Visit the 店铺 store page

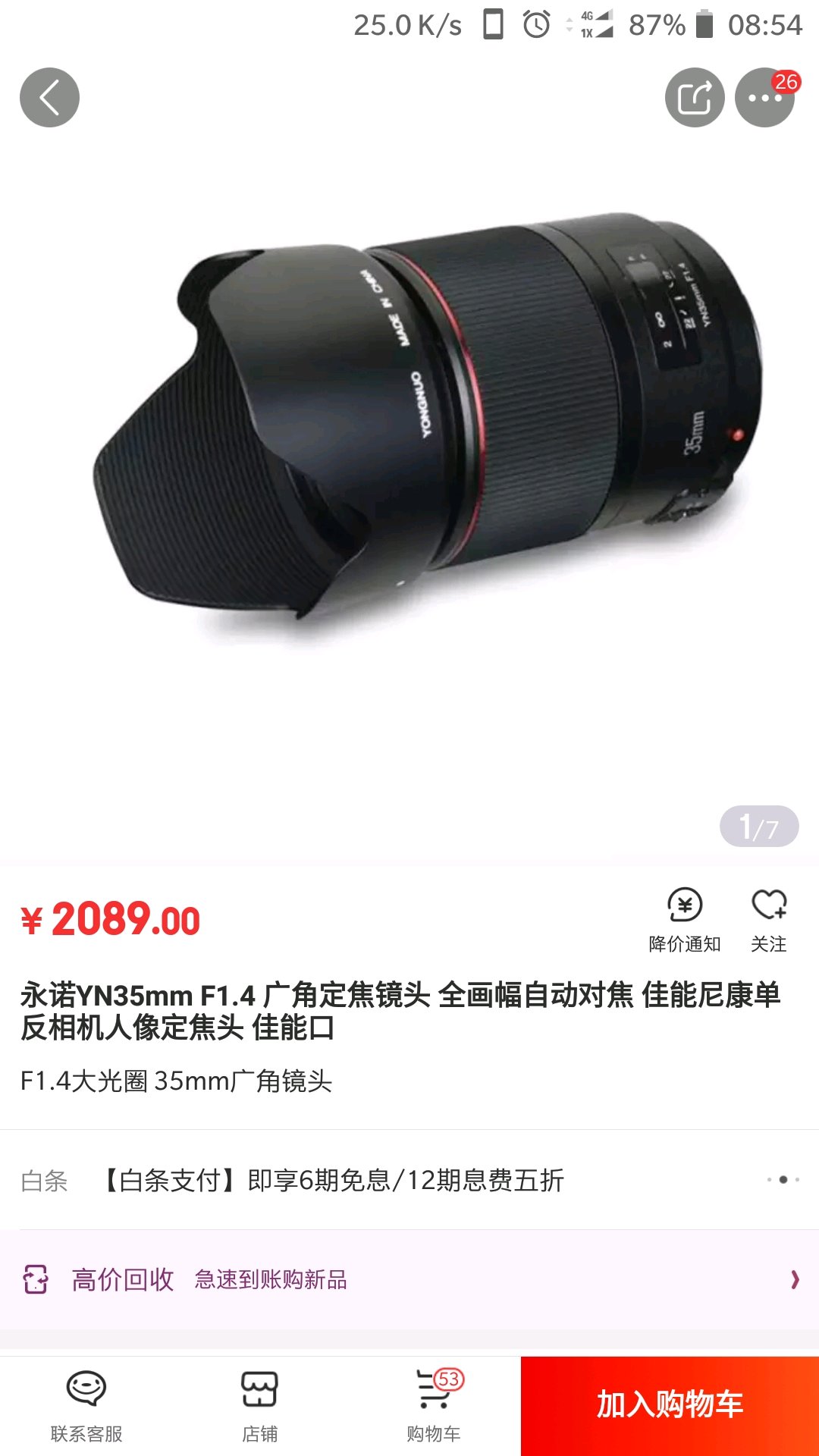tap(259, 1405)
